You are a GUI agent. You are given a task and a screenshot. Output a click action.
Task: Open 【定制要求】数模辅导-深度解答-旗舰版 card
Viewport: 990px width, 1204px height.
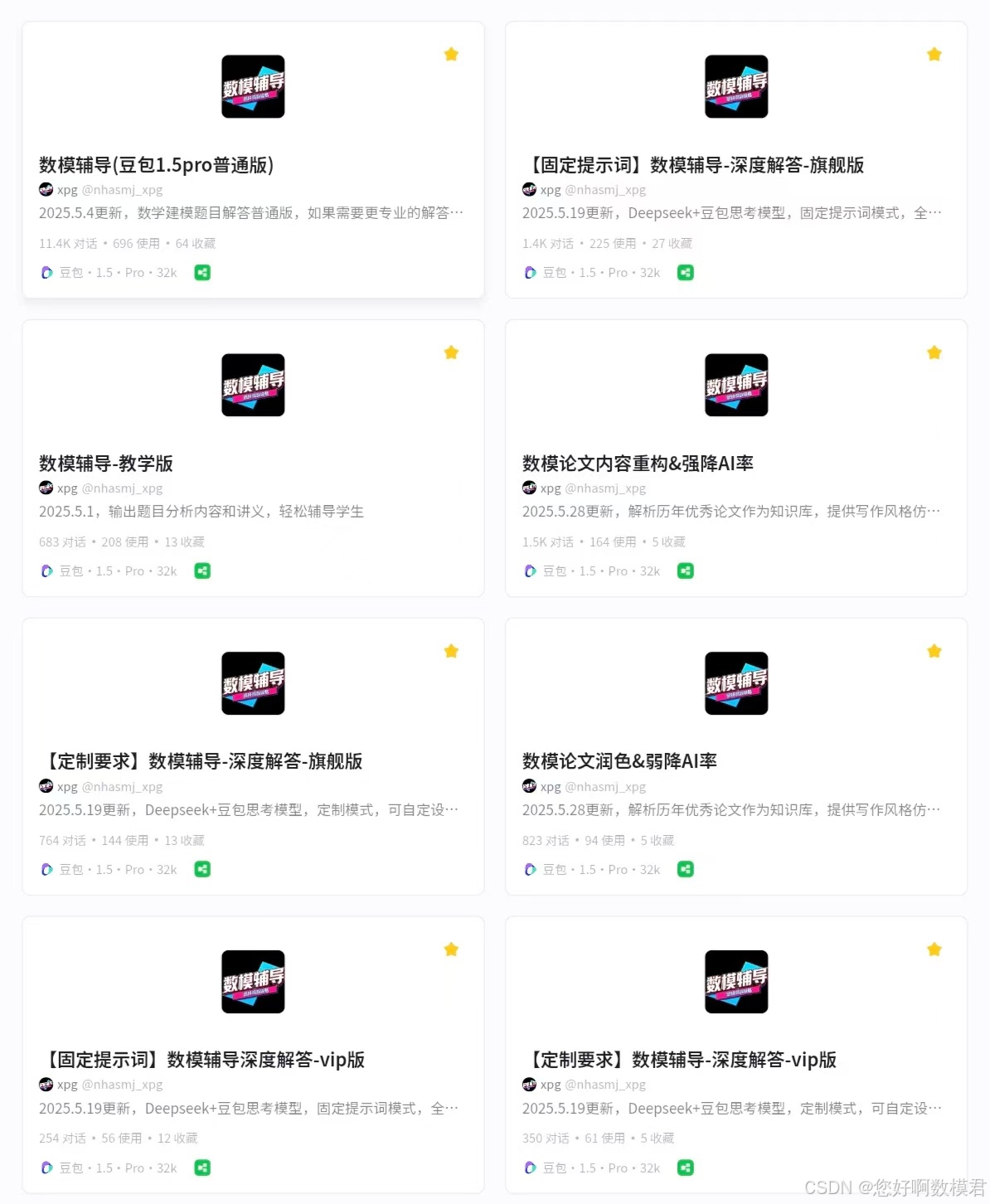pyautogui.click(x=204, y=761)
